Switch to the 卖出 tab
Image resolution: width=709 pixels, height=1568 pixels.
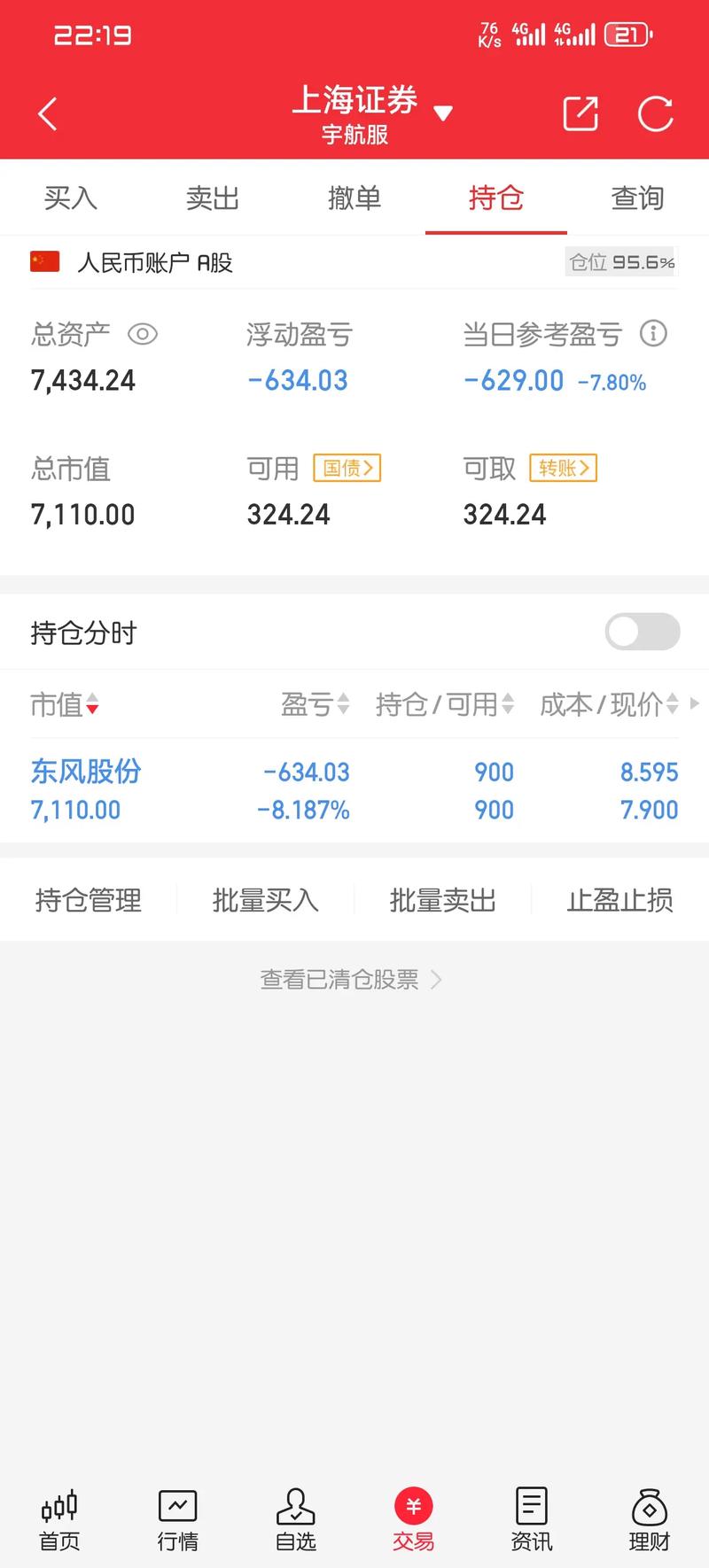point(211,197)
